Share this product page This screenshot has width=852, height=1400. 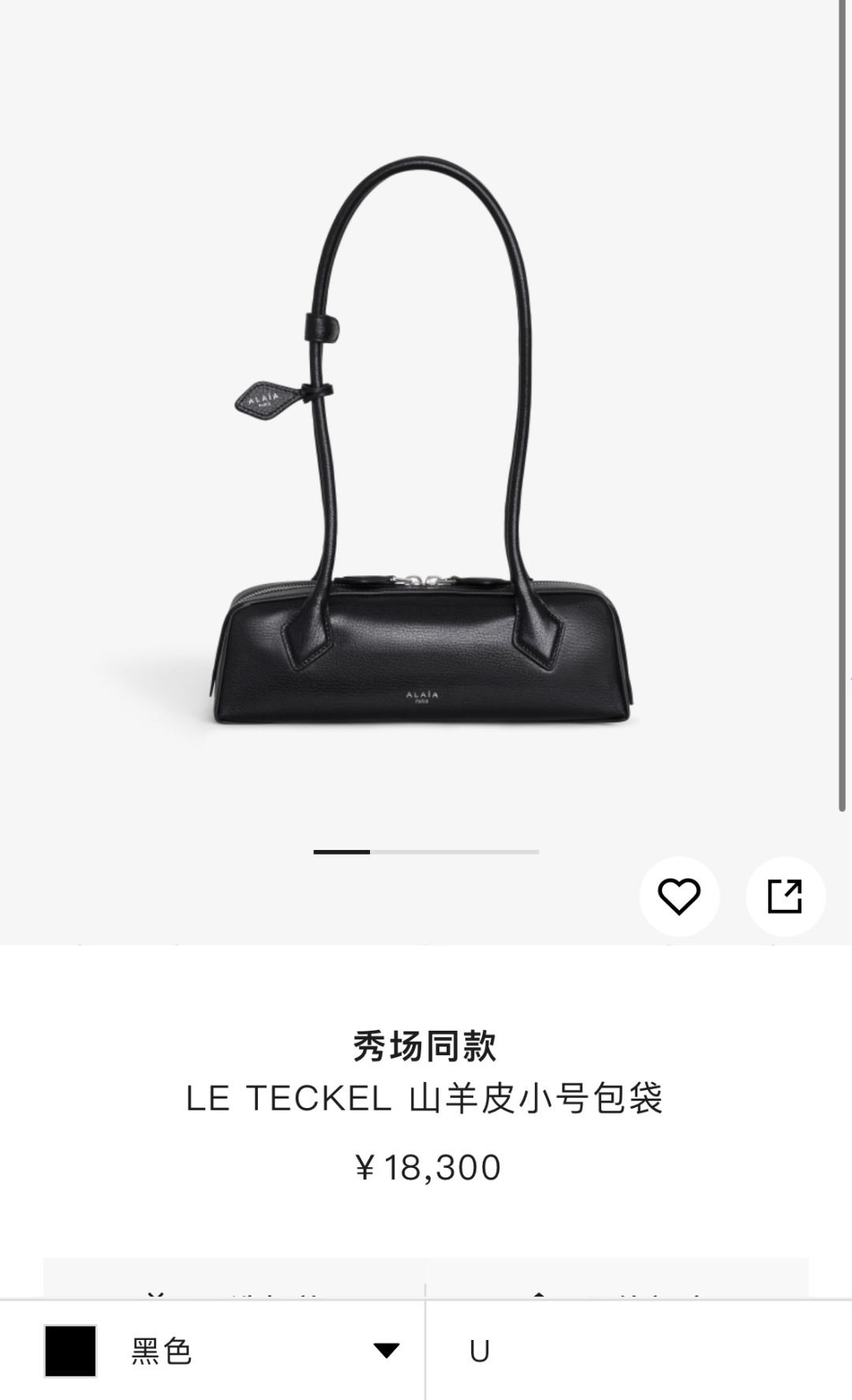785,897
